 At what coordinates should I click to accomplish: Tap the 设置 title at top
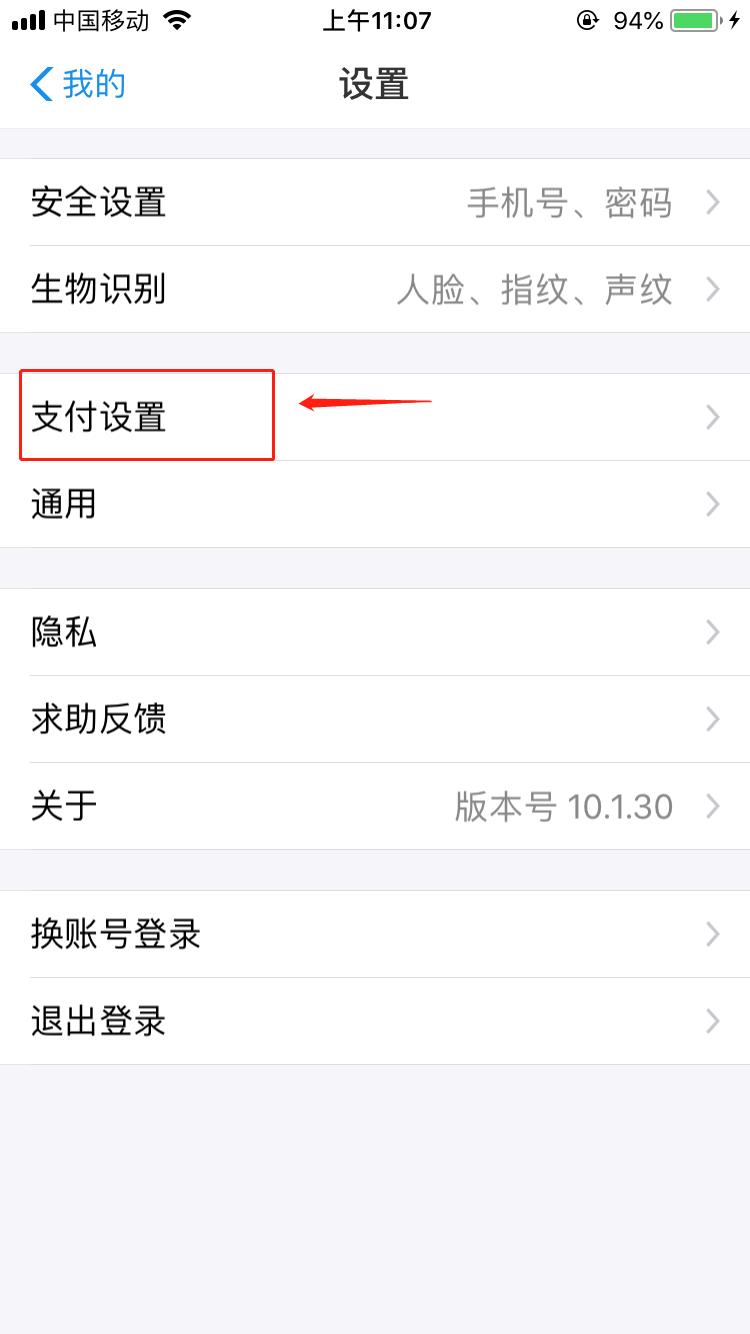375,84
